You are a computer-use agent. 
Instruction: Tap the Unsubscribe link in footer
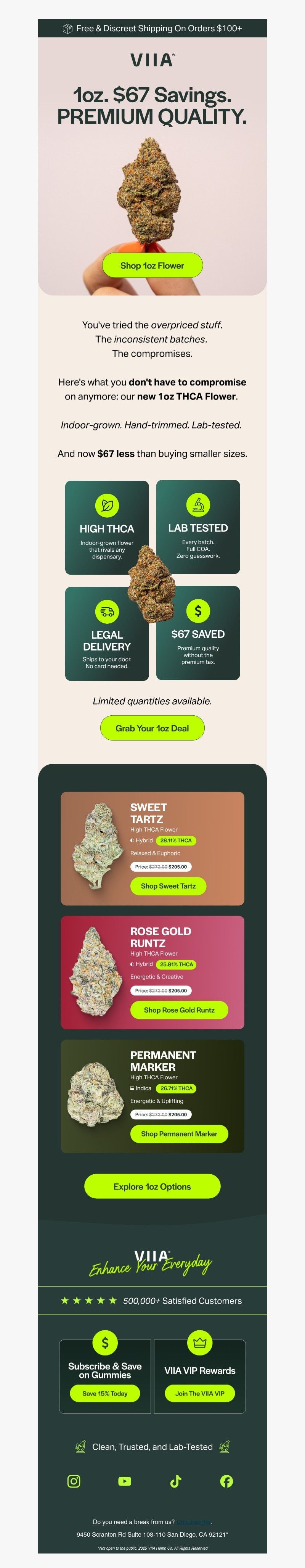click(x=193, y=1522)
